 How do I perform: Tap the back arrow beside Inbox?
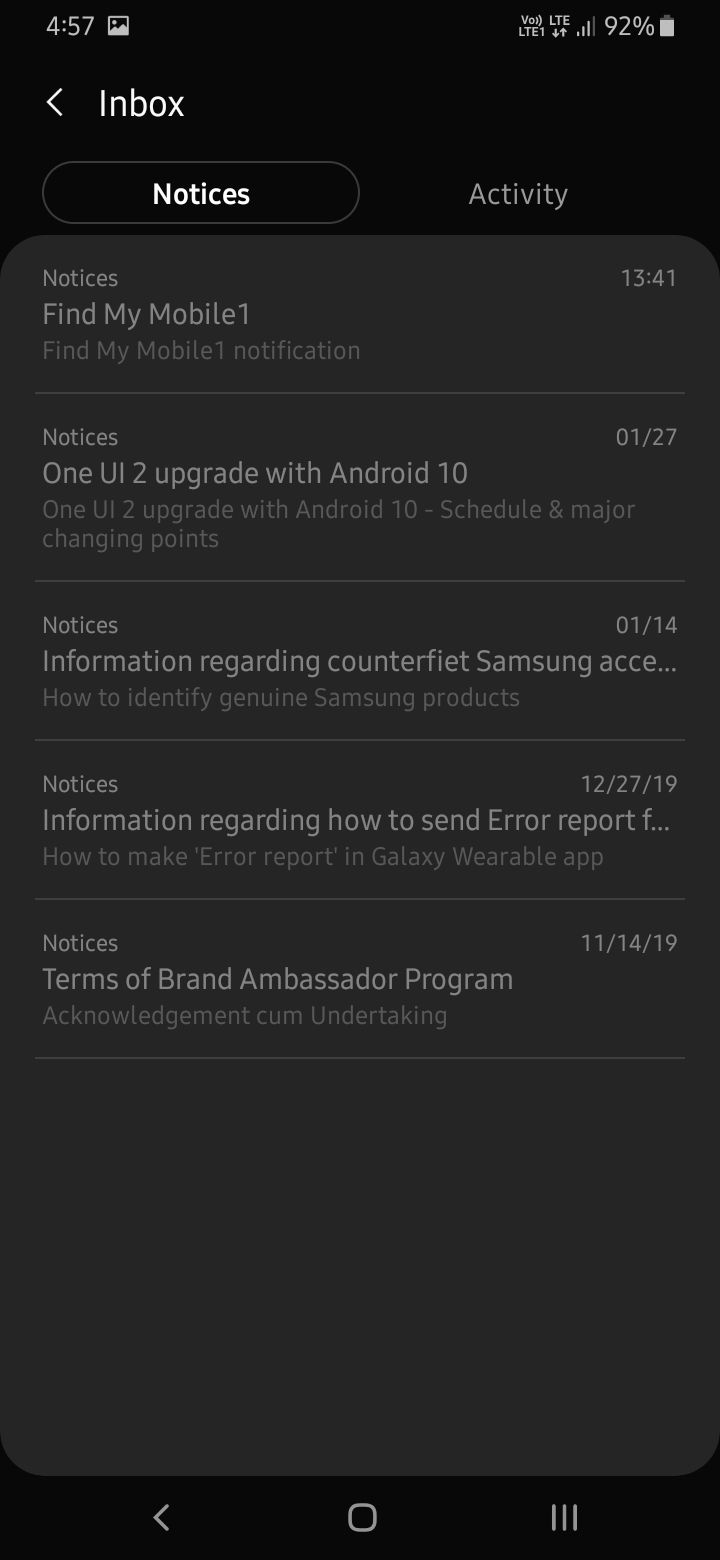[53, 102]
